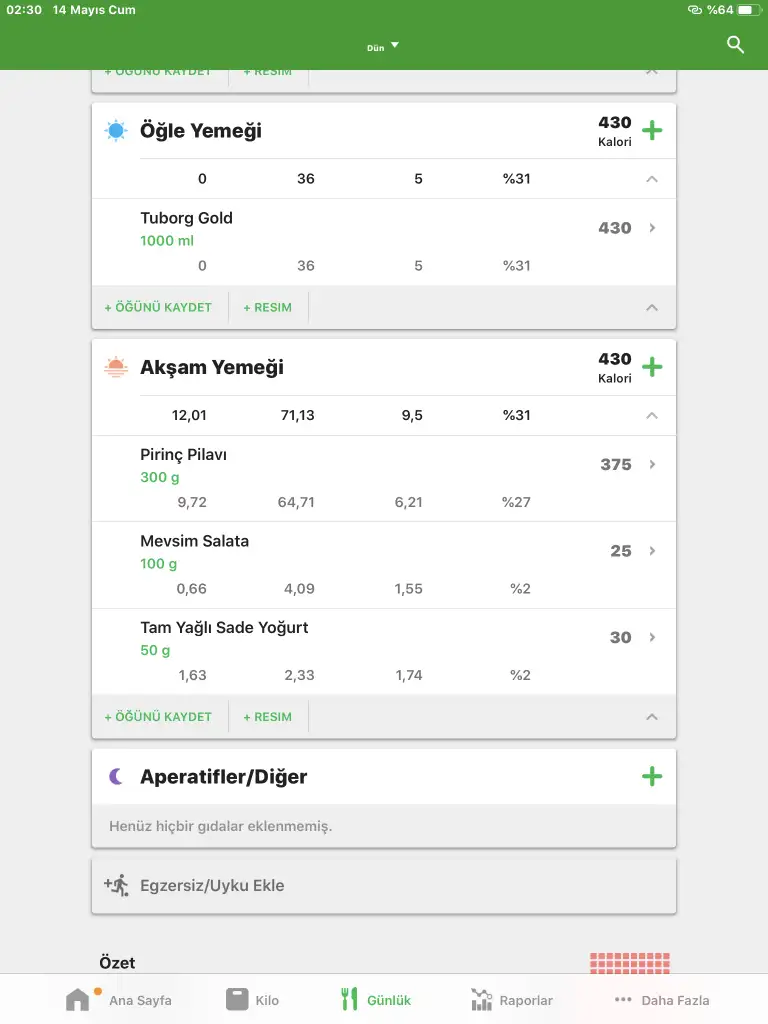Add food to Öğle Yemeği

tap(652, 130)
